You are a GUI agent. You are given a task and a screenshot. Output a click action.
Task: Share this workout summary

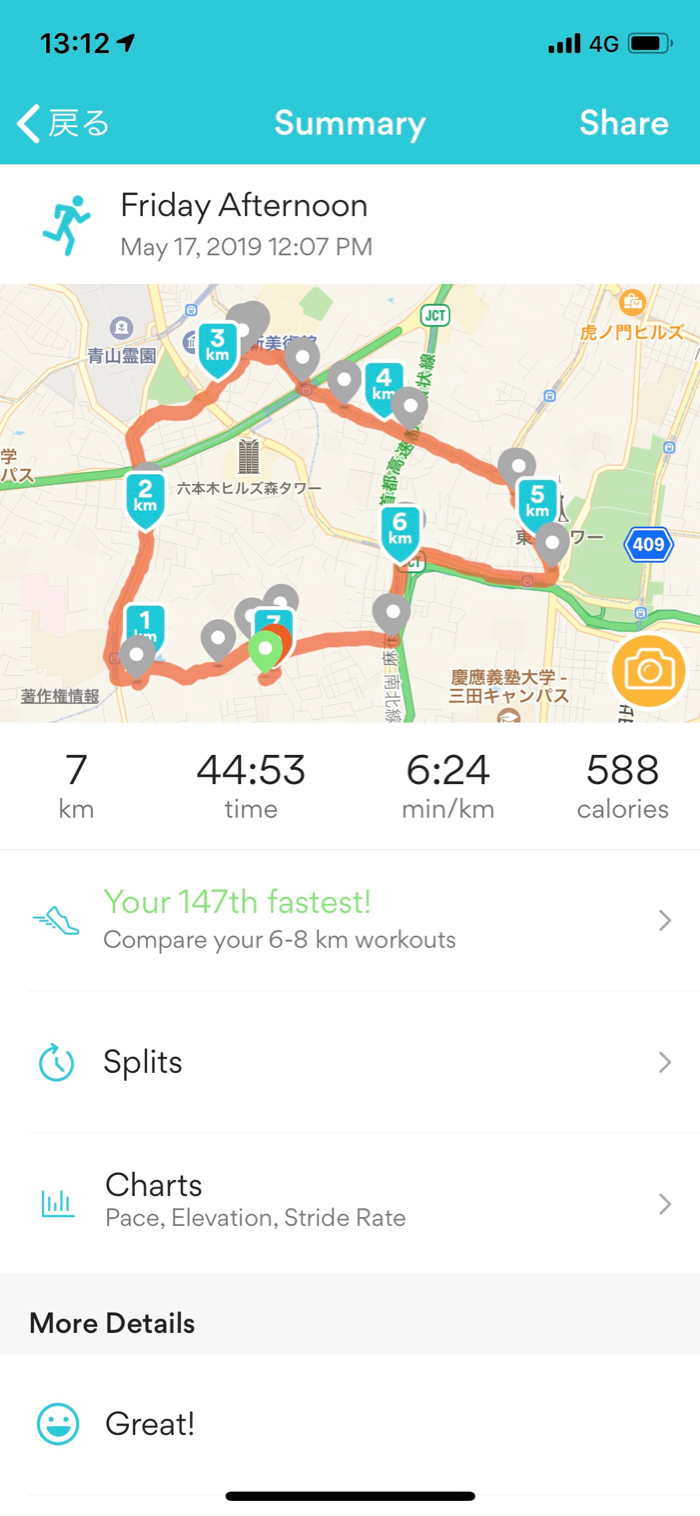click(623, 124)
